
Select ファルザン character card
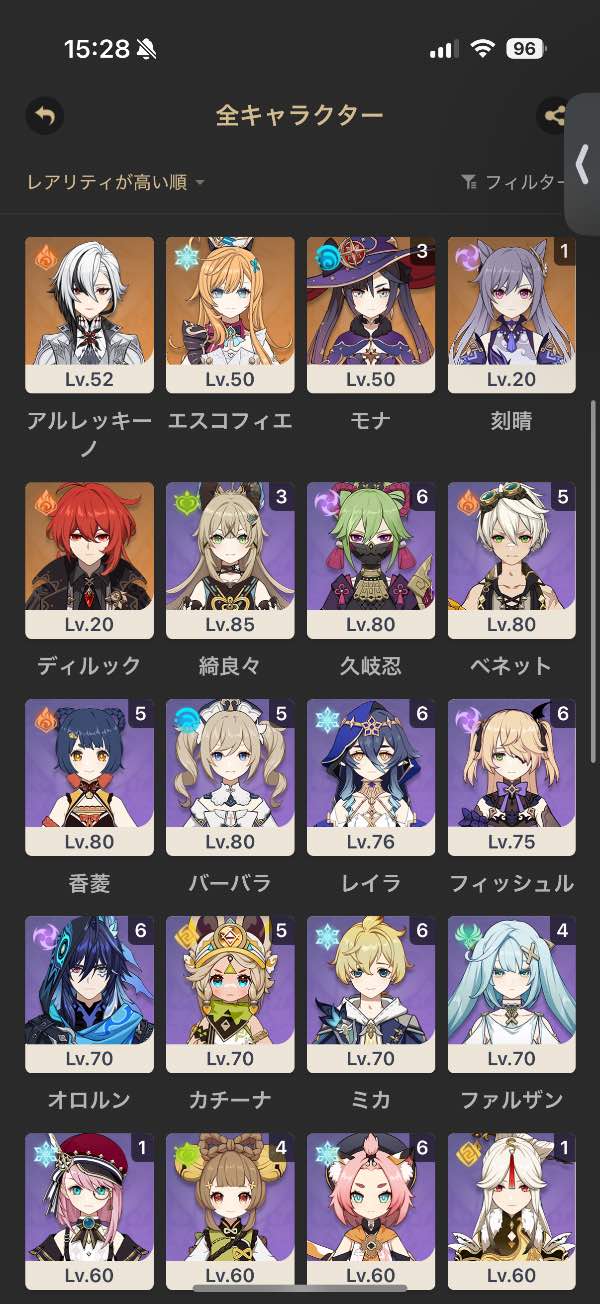pyautogui.click(x=511, y=994)
